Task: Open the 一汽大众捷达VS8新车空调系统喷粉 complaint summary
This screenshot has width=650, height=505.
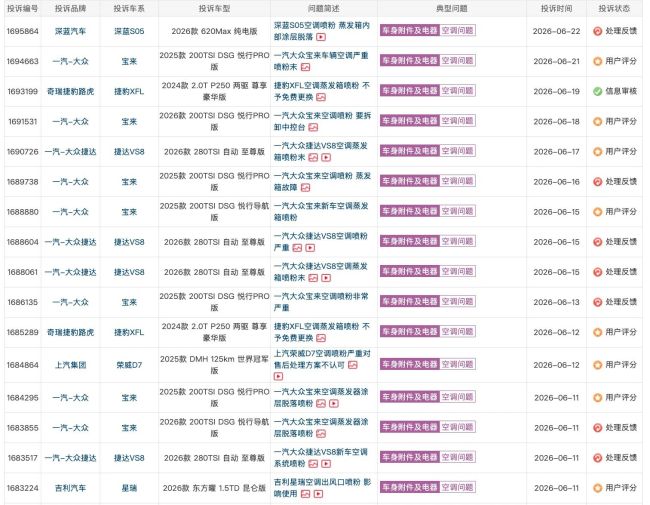Action: point(320,457)
